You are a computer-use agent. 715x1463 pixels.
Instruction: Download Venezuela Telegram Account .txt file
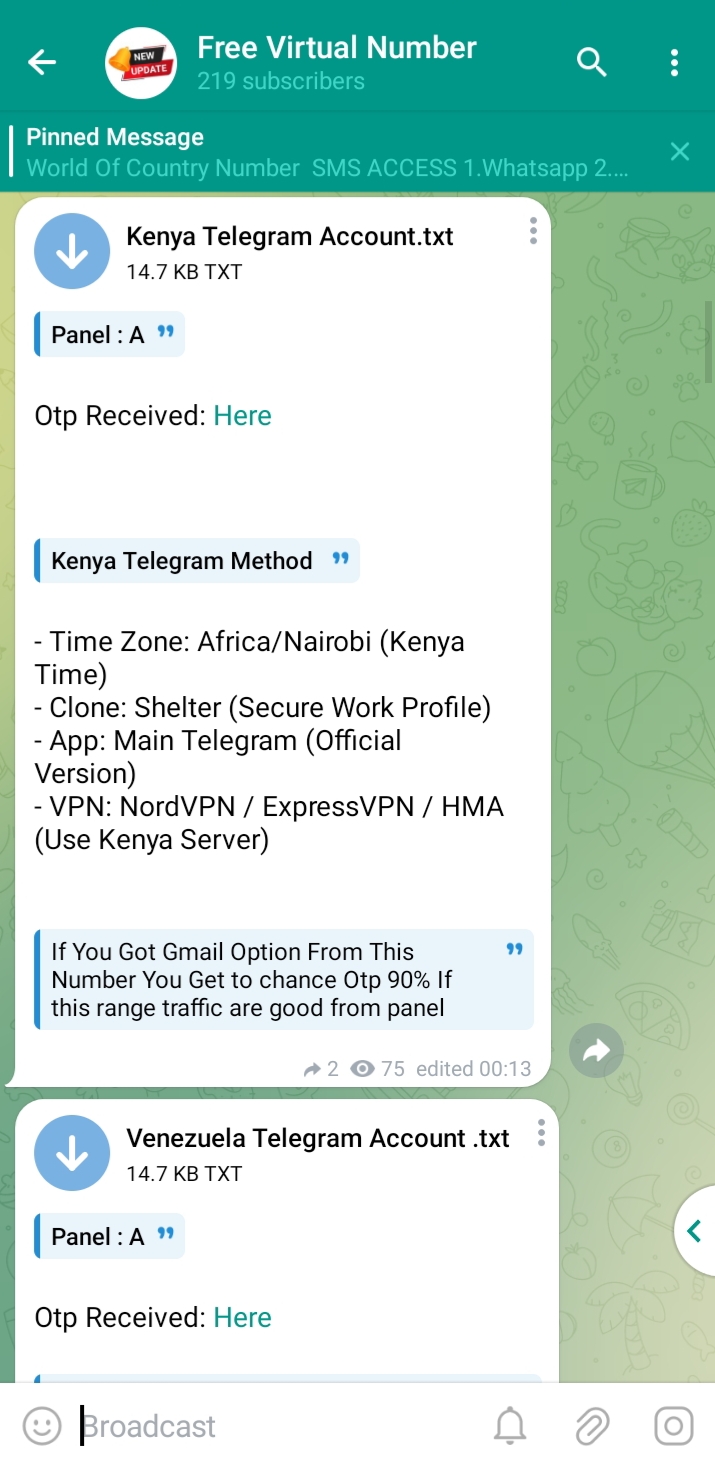(72, 1153)
